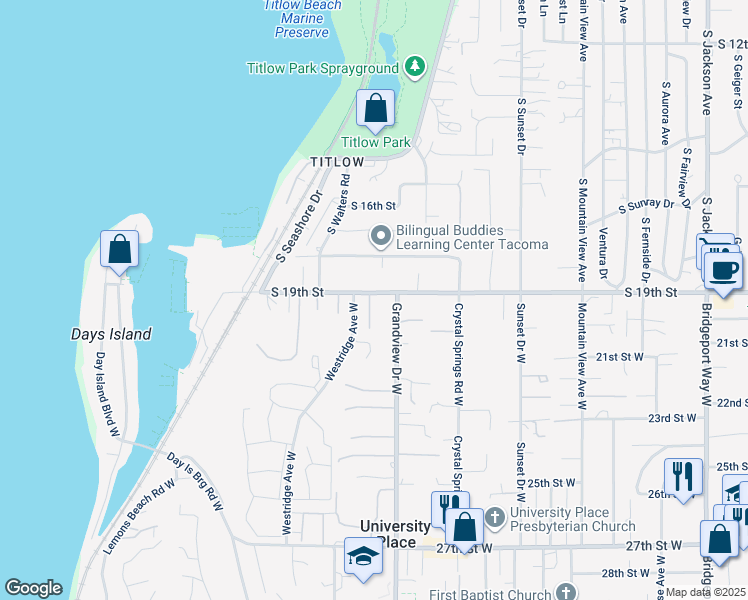Open the Google logo link
The image size is (748, 600).
pyautogui.click(x=33, y=588)
